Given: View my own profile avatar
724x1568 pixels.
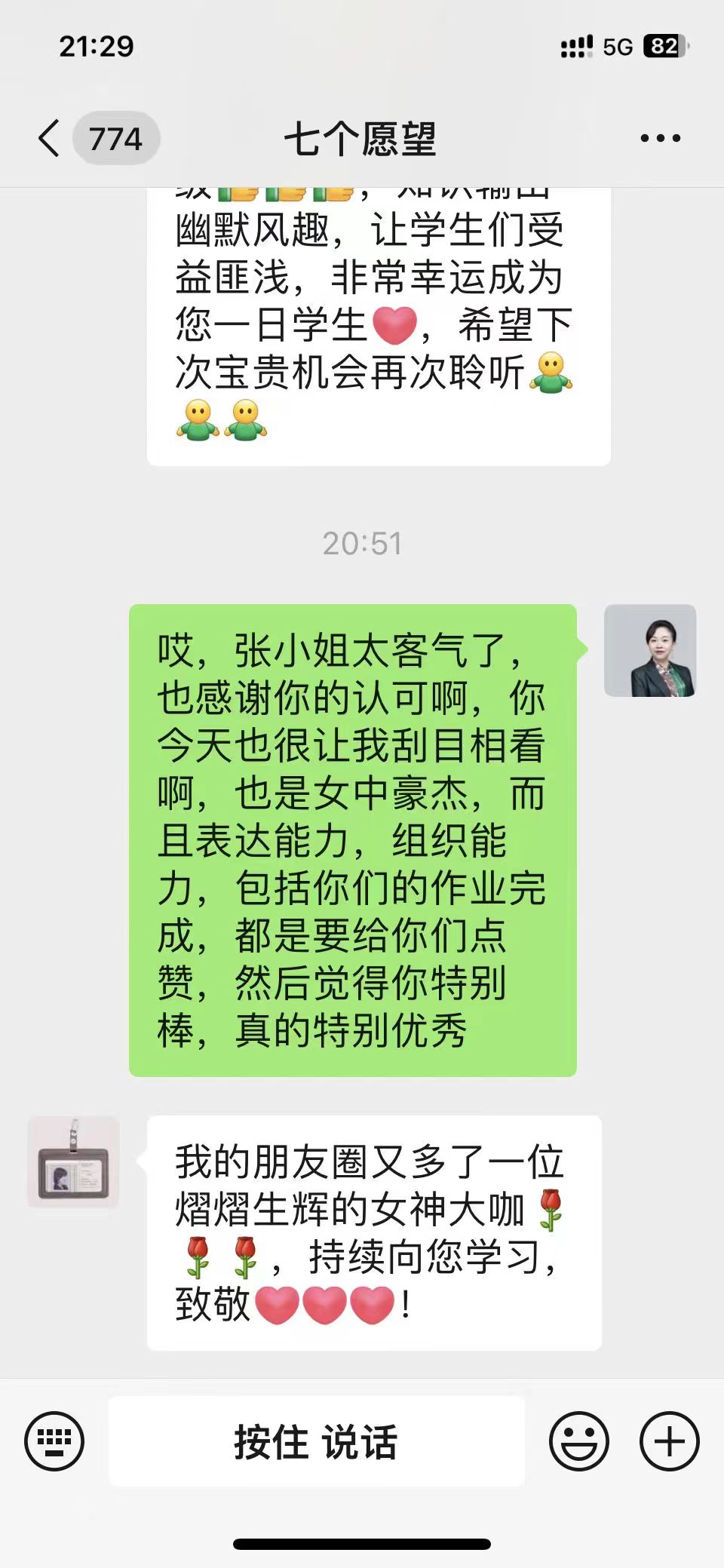Looking at the screenshot, I should (650, 650).
